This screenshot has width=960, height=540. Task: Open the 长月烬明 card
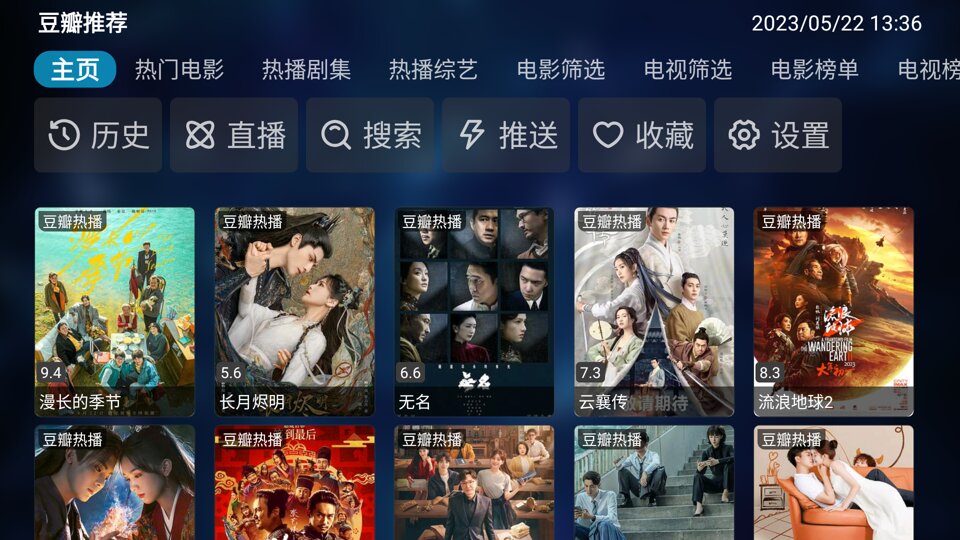295,311
